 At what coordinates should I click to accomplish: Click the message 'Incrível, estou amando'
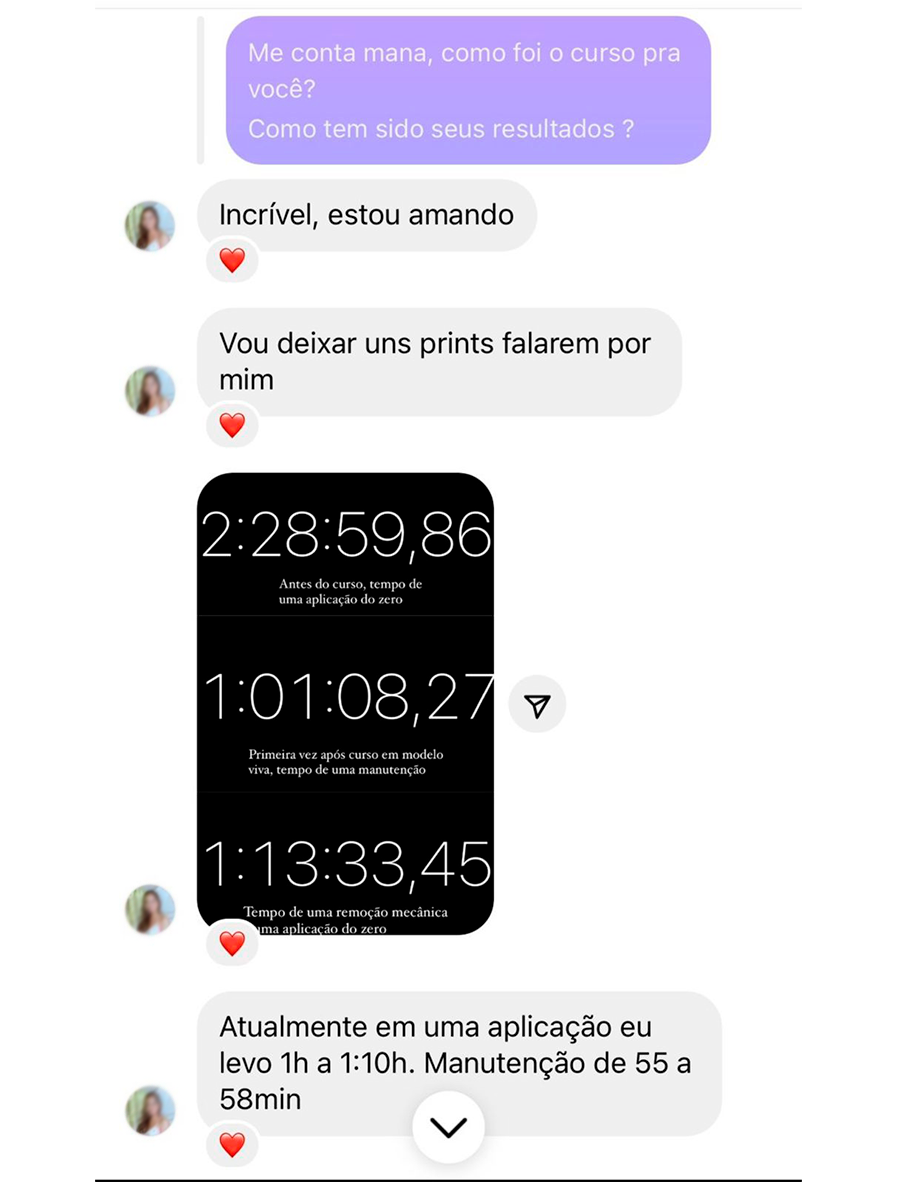[x=366, y=214]
